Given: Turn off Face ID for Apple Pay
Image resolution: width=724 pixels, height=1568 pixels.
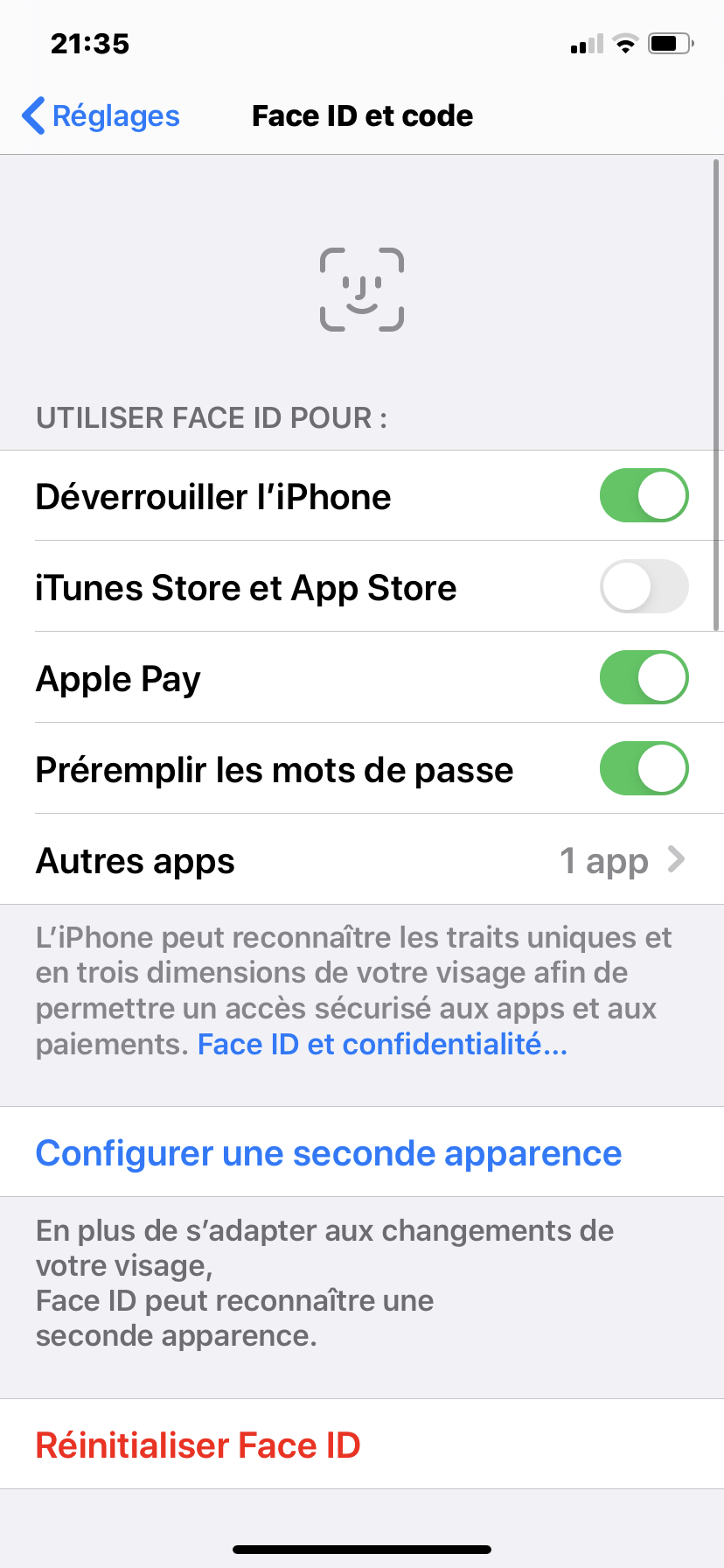Looking at the screenshot, I should 644,677.
